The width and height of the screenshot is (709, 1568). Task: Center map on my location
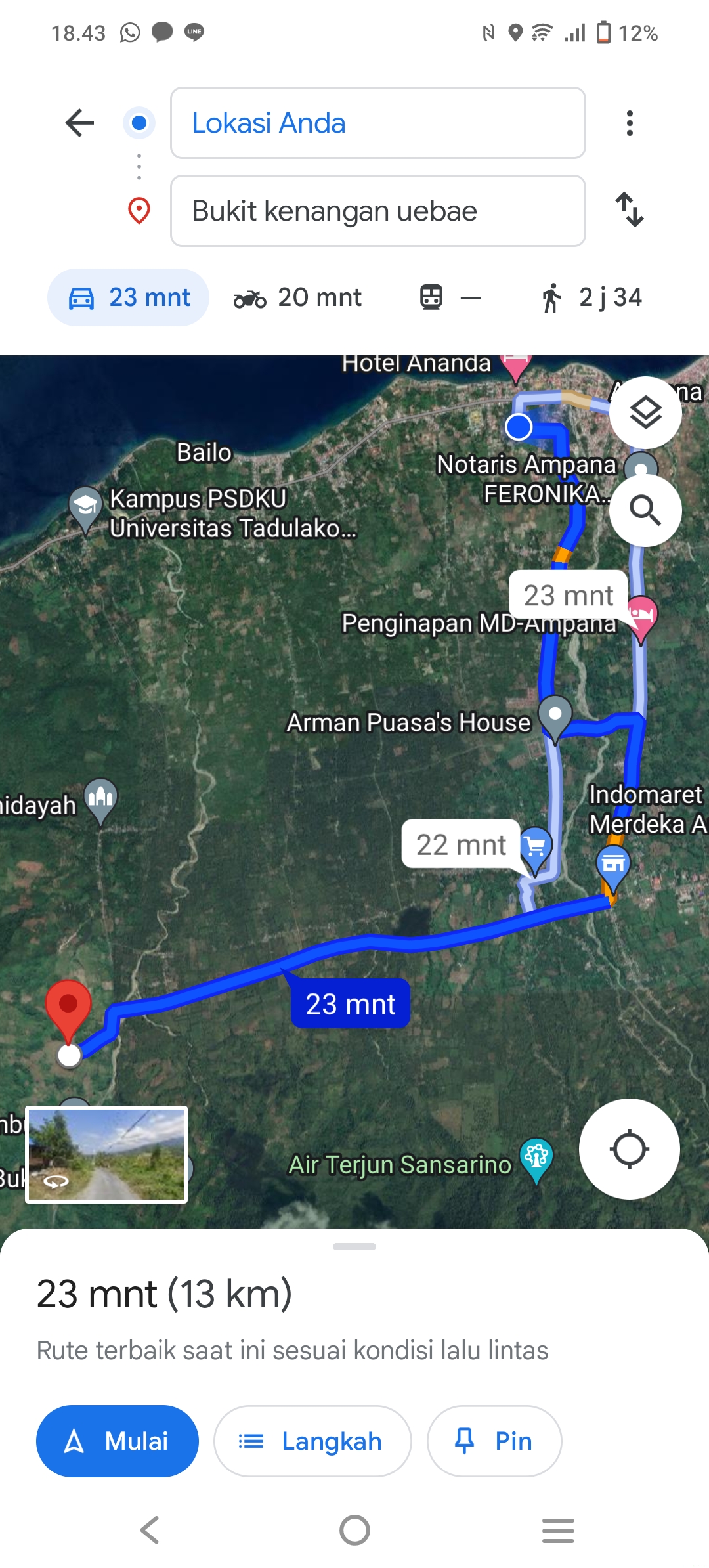tap(629, 1149)
